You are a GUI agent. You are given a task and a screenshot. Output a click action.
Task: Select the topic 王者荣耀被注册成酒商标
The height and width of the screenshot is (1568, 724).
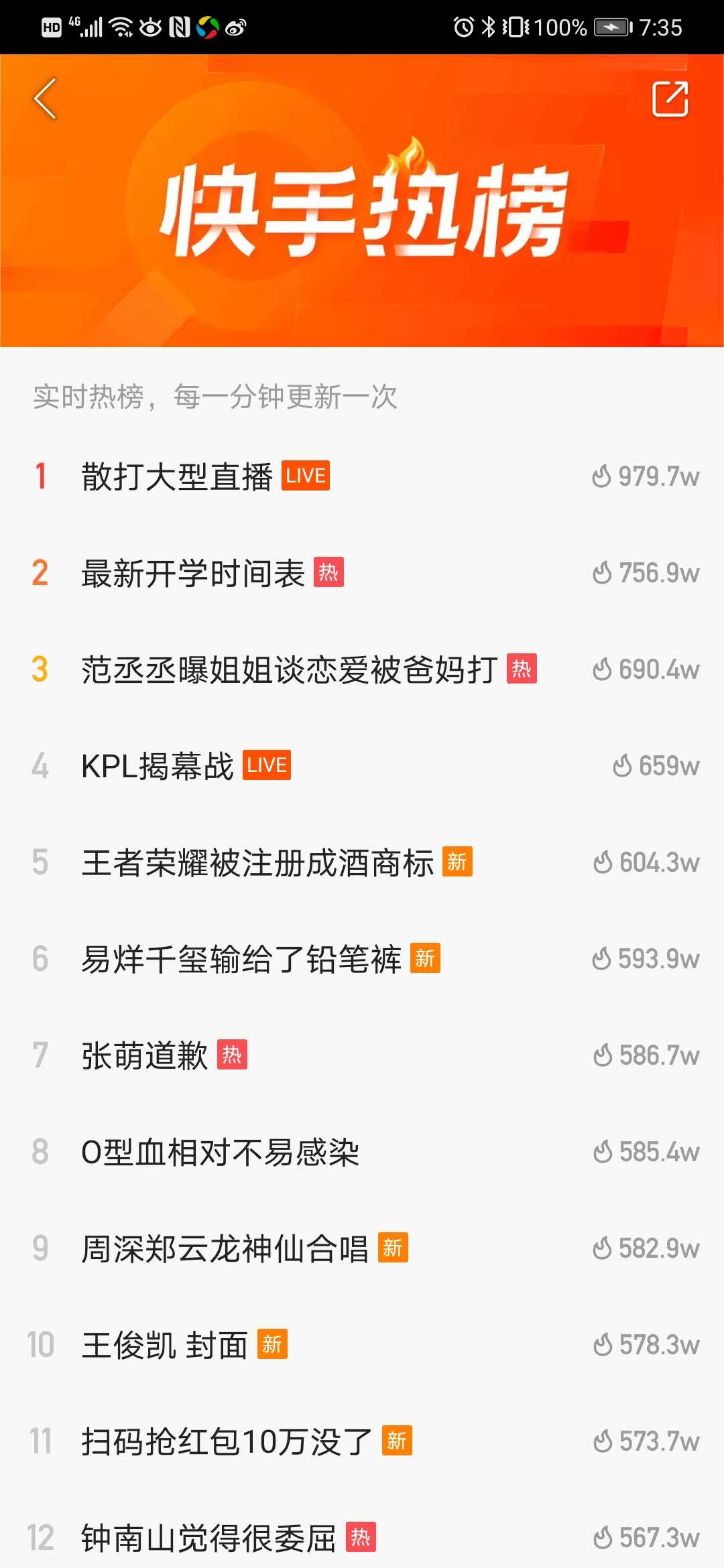pos(257,863)
